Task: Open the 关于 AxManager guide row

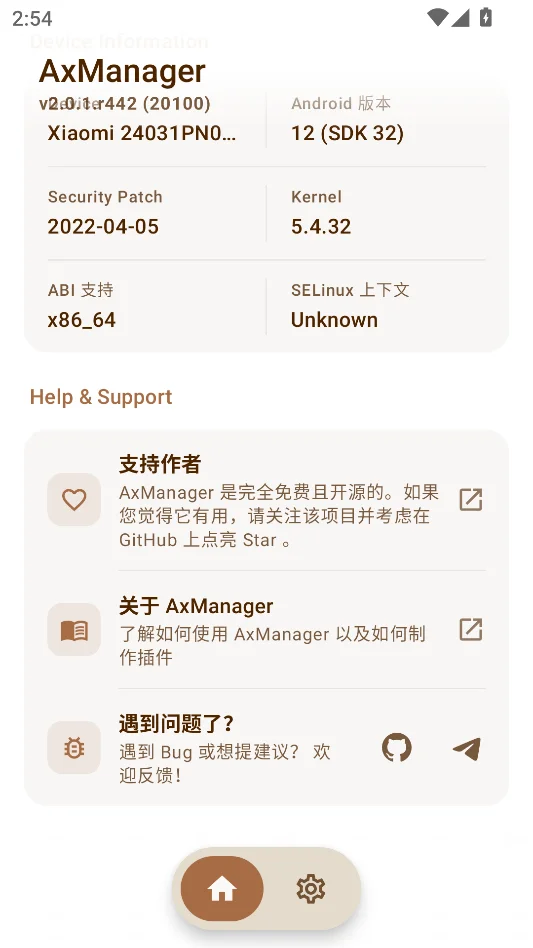Action: click(x=266, y=629)
